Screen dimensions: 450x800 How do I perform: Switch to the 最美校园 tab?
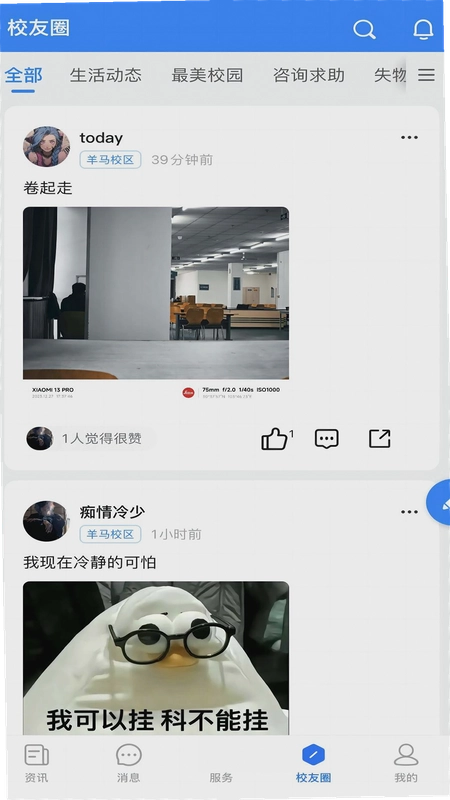207,75
